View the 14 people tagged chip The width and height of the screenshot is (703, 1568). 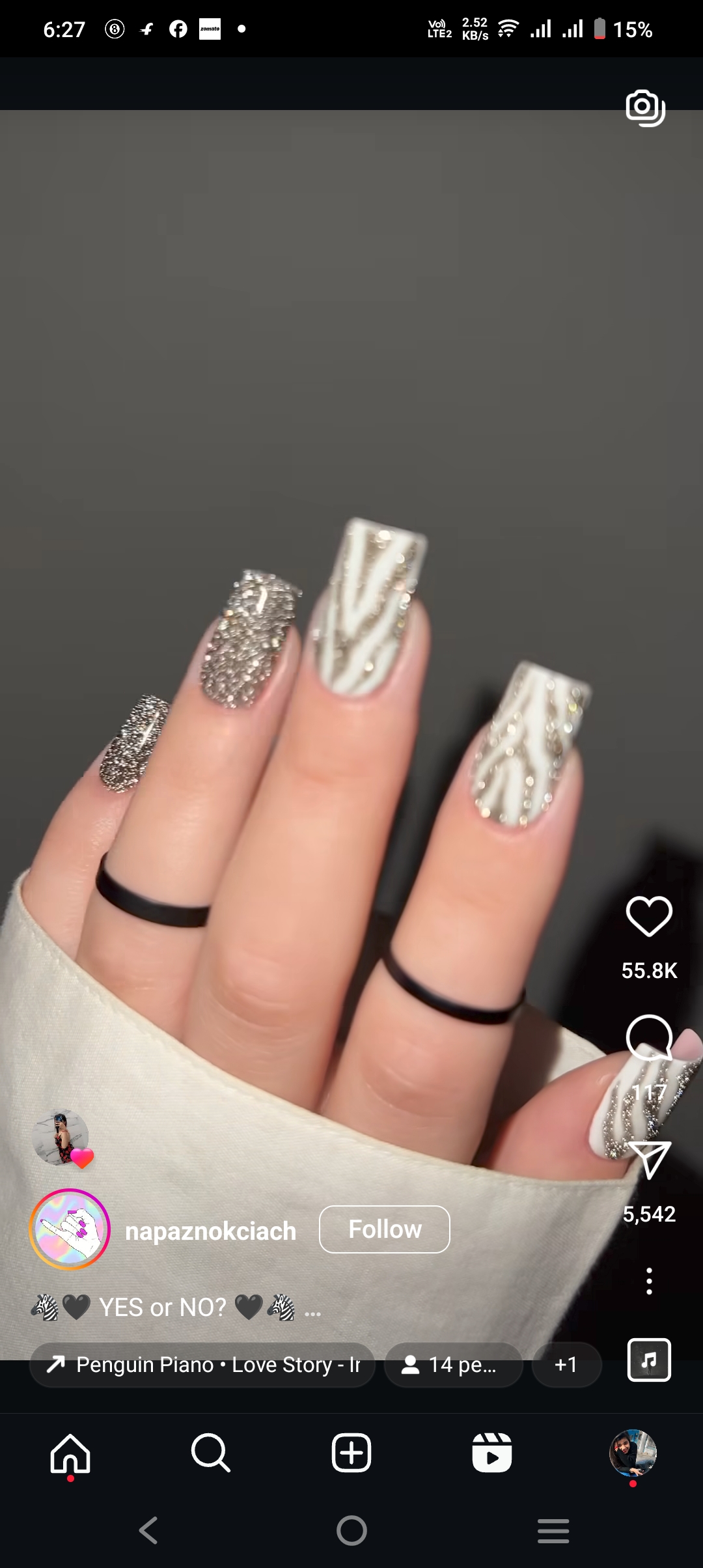tap(453, 1364)
